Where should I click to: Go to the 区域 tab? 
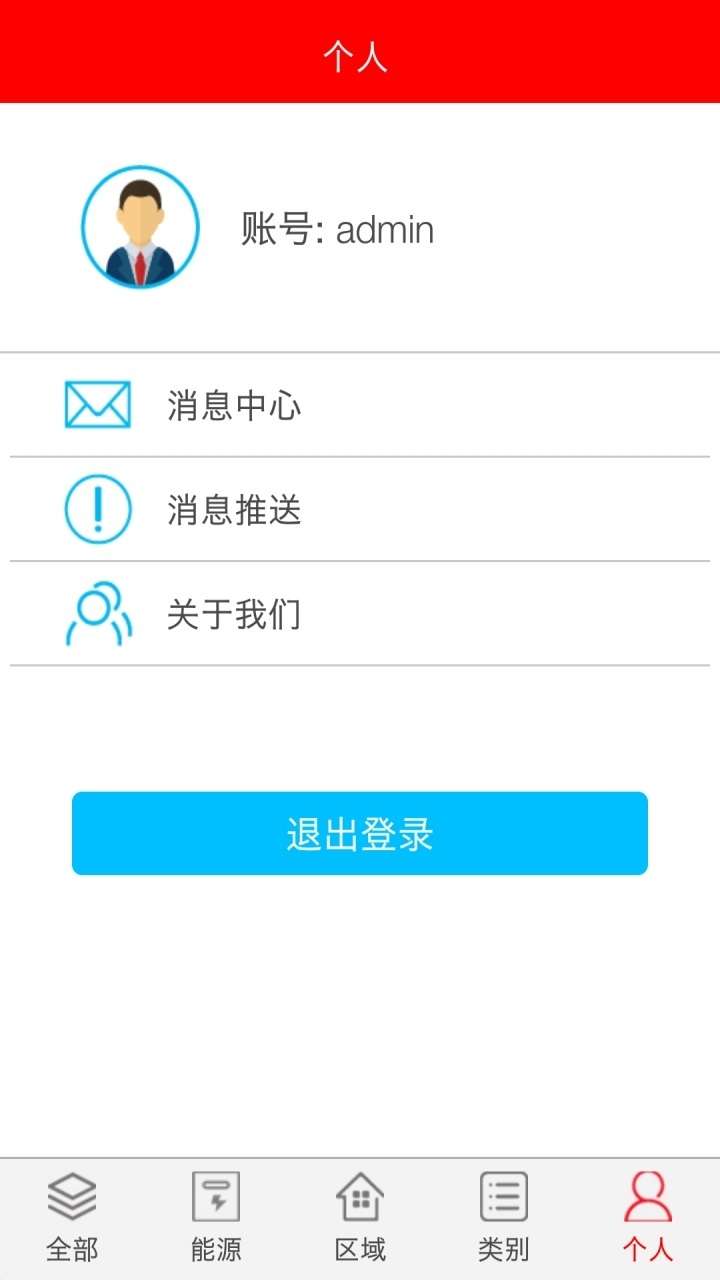pos(360,1218)
